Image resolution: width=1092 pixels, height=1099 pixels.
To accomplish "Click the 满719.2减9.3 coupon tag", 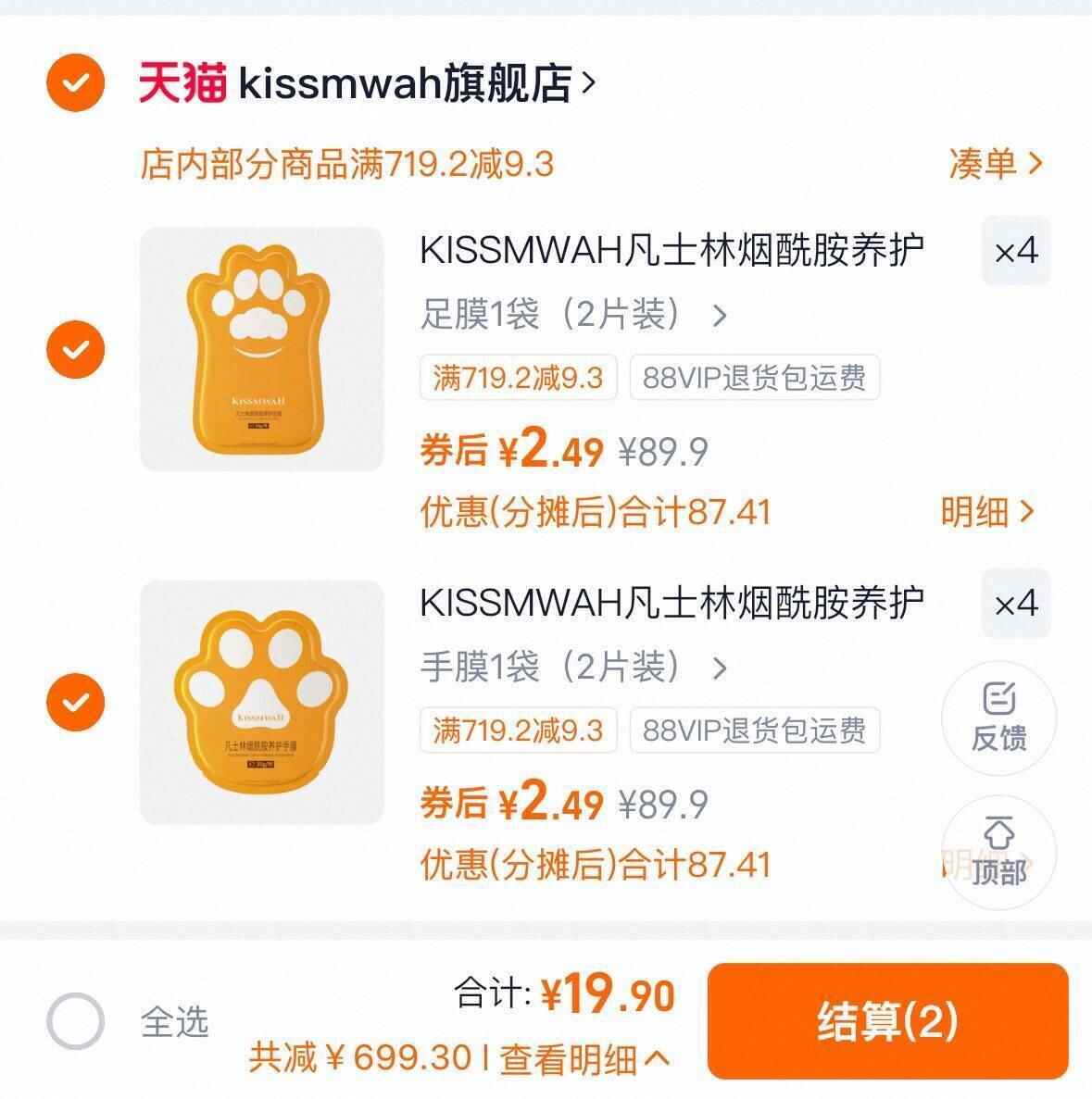I will (517, 377).
